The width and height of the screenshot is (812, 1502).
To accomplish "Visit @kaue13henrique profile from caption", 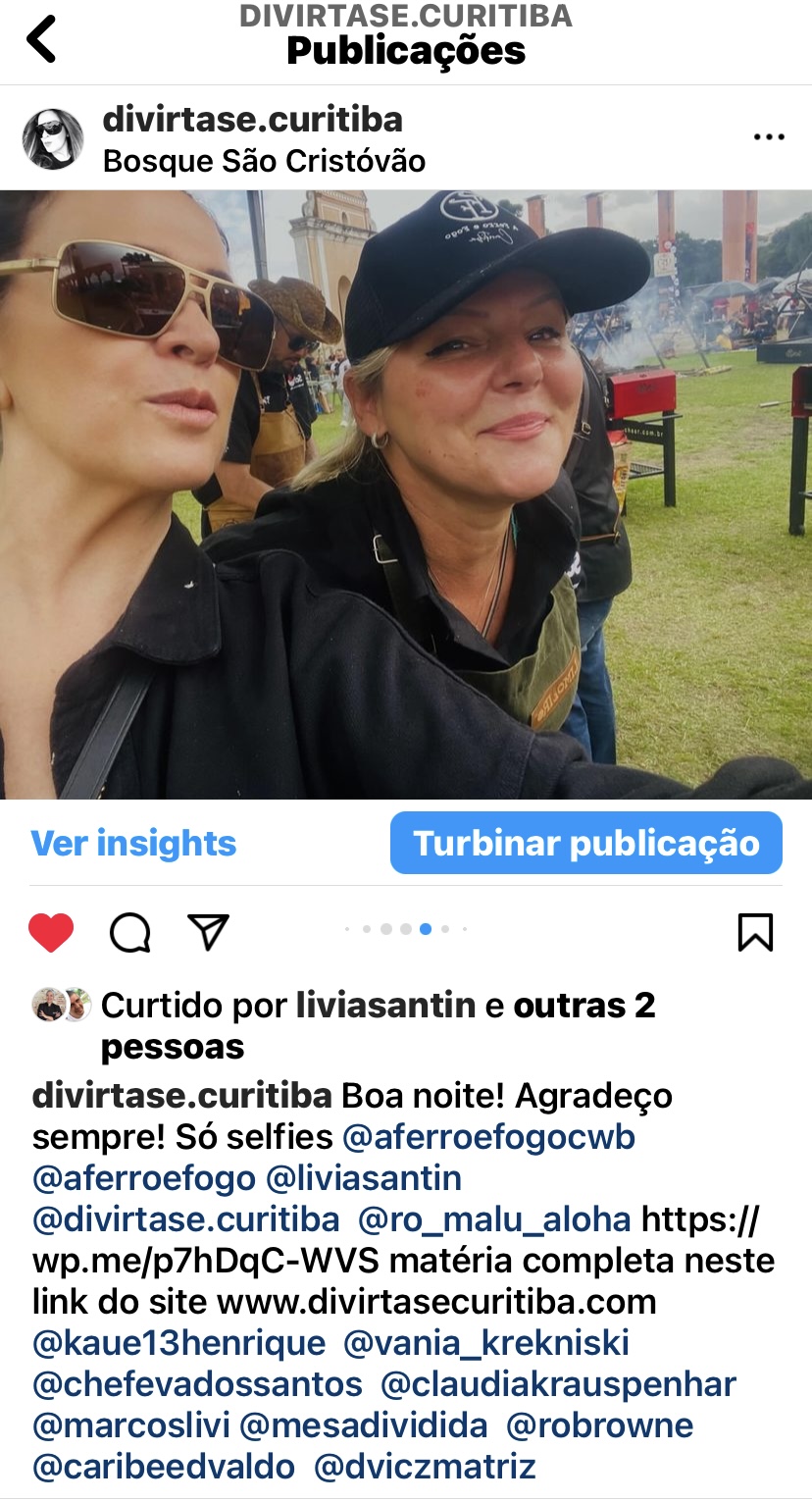I will pos(178,1343).
